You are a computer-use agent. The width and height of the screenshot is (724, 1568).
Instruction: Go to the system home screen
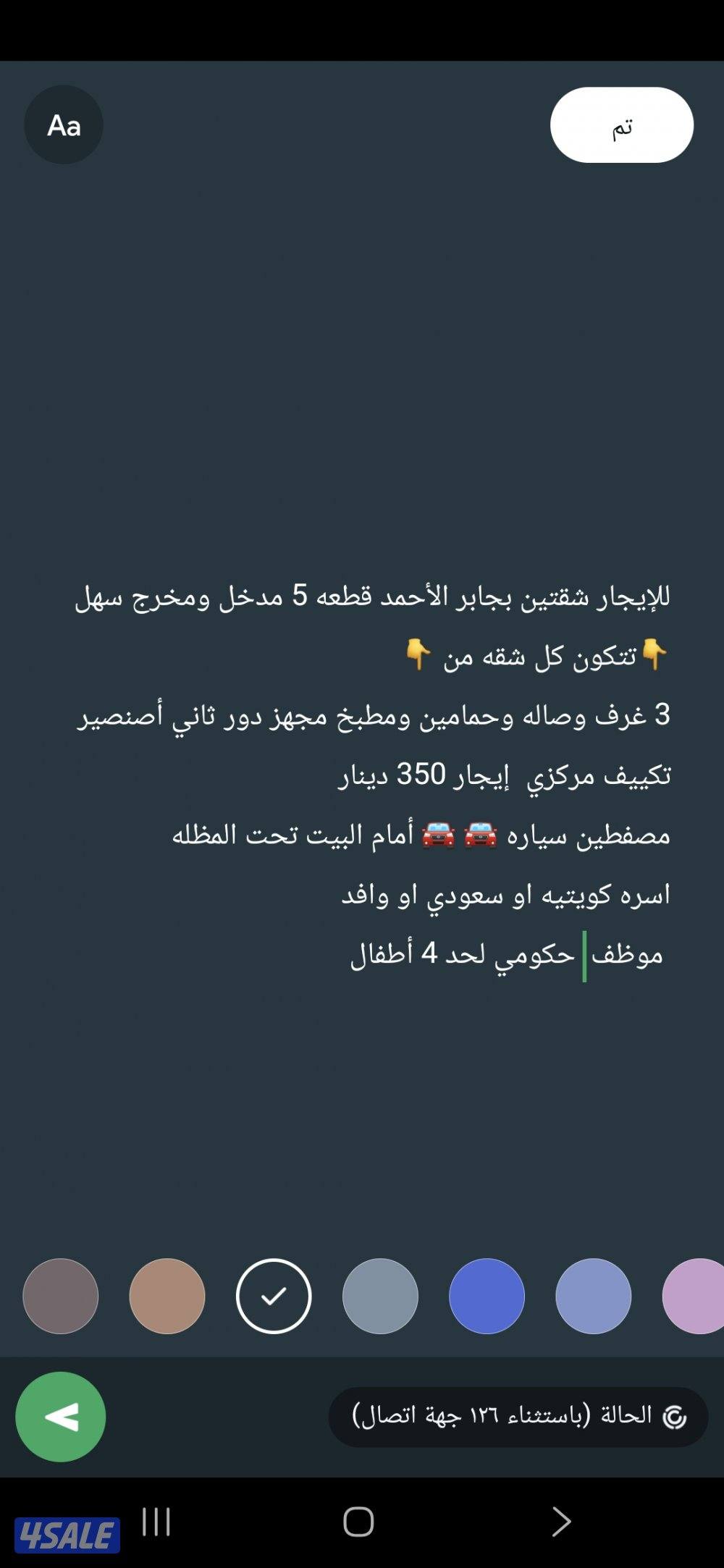(x=358, y=1522)
